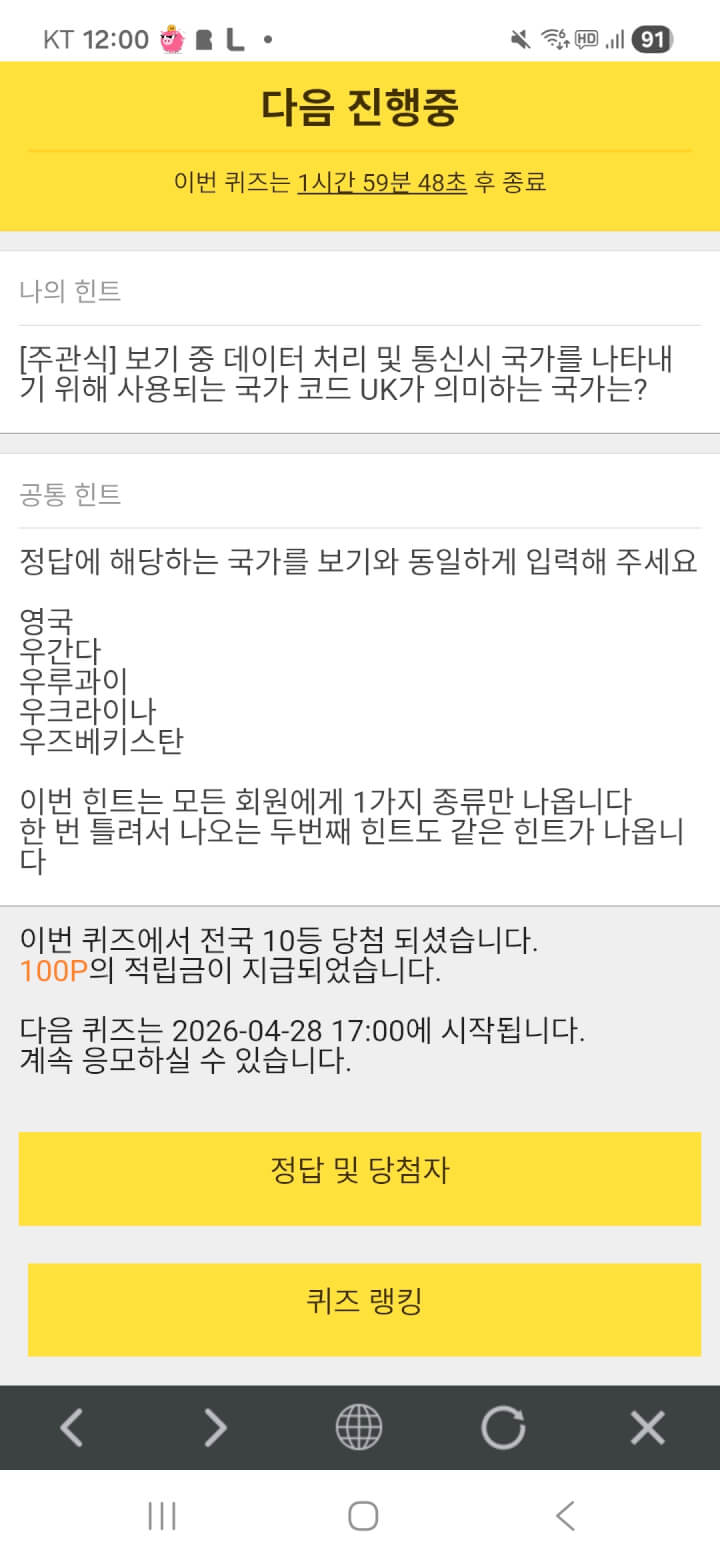
Task: Go forward to the next web page
Action: [215, 1427]
